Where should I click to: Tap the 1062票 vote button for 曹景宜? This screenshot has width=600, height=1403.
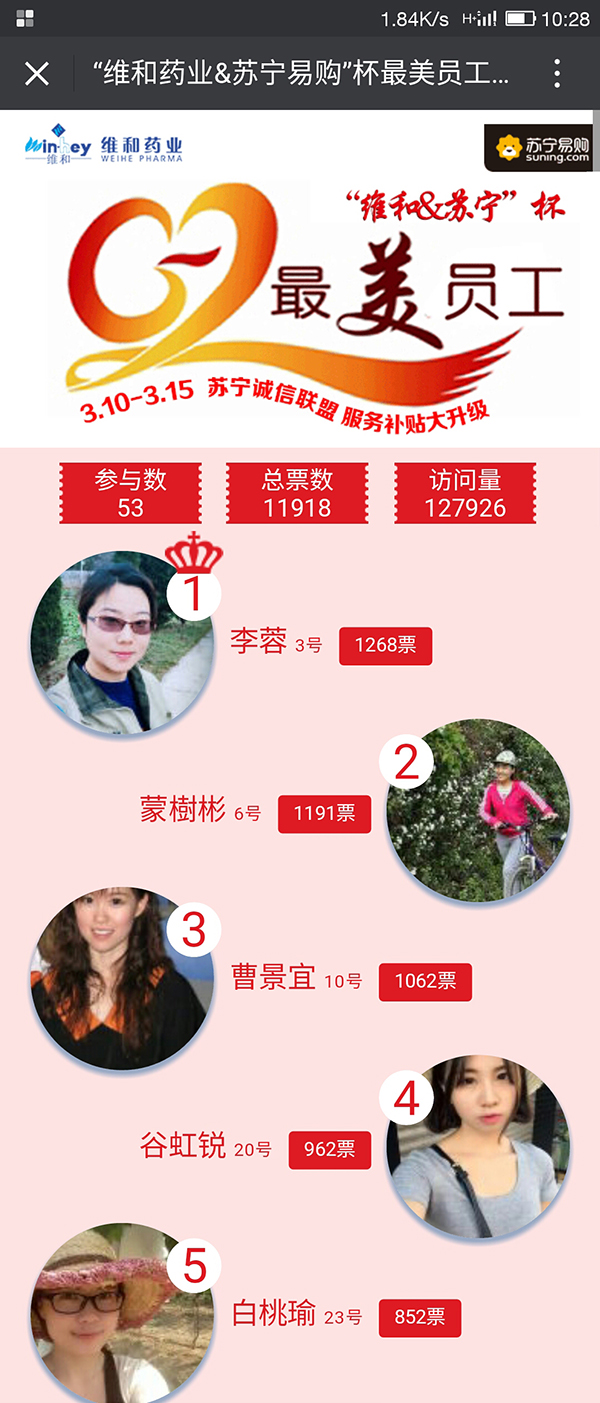click(425, 981)
